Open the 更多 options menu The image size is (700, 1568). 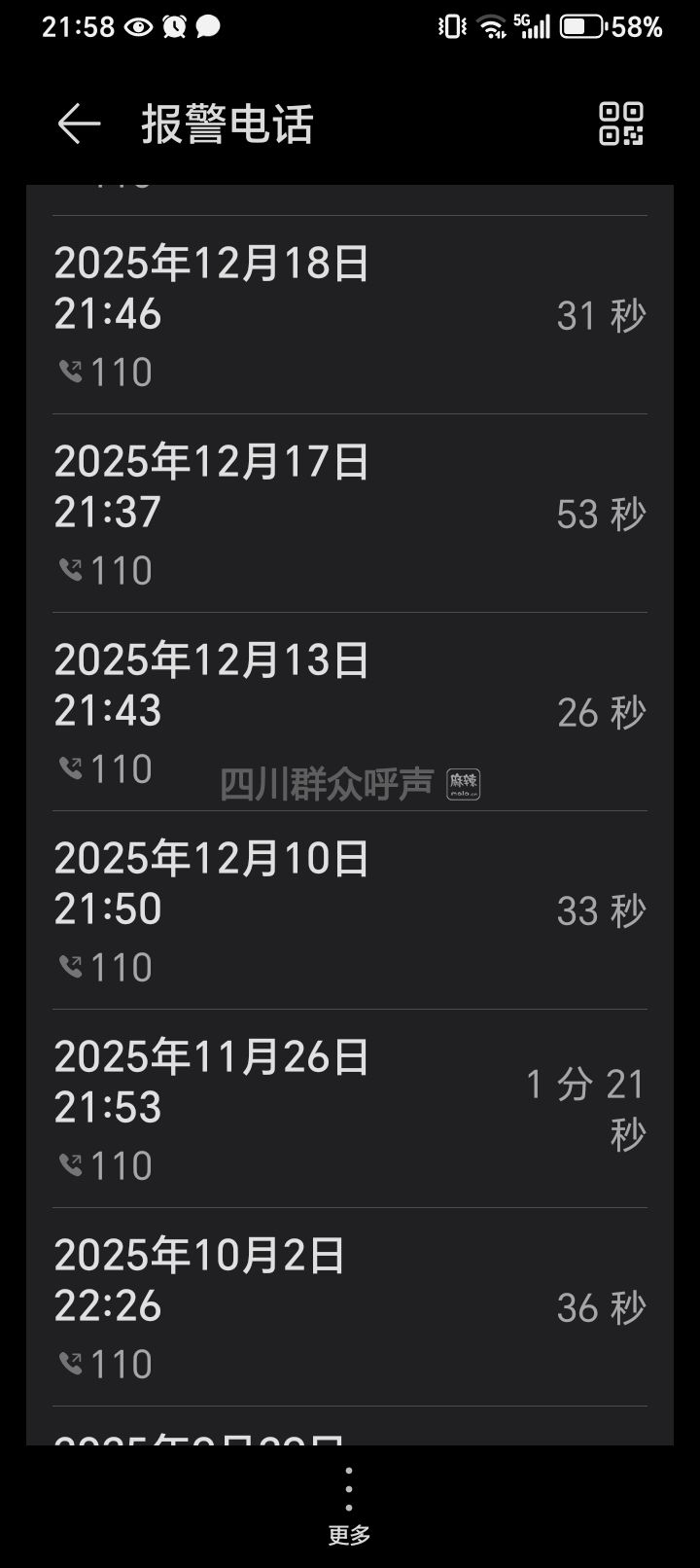pyautogui.click(x=349, y=1506)
